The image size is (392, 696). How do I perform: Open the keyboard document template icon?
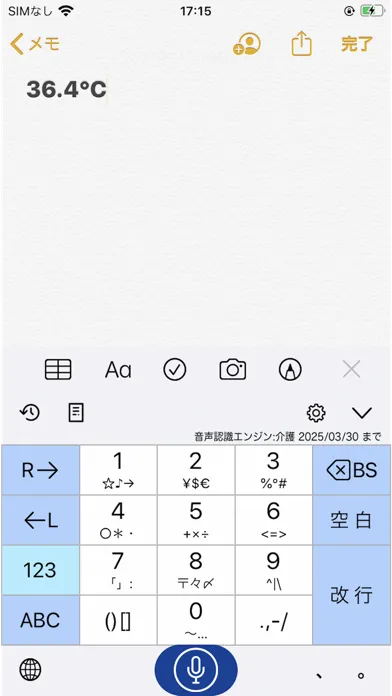click(76, 413)
